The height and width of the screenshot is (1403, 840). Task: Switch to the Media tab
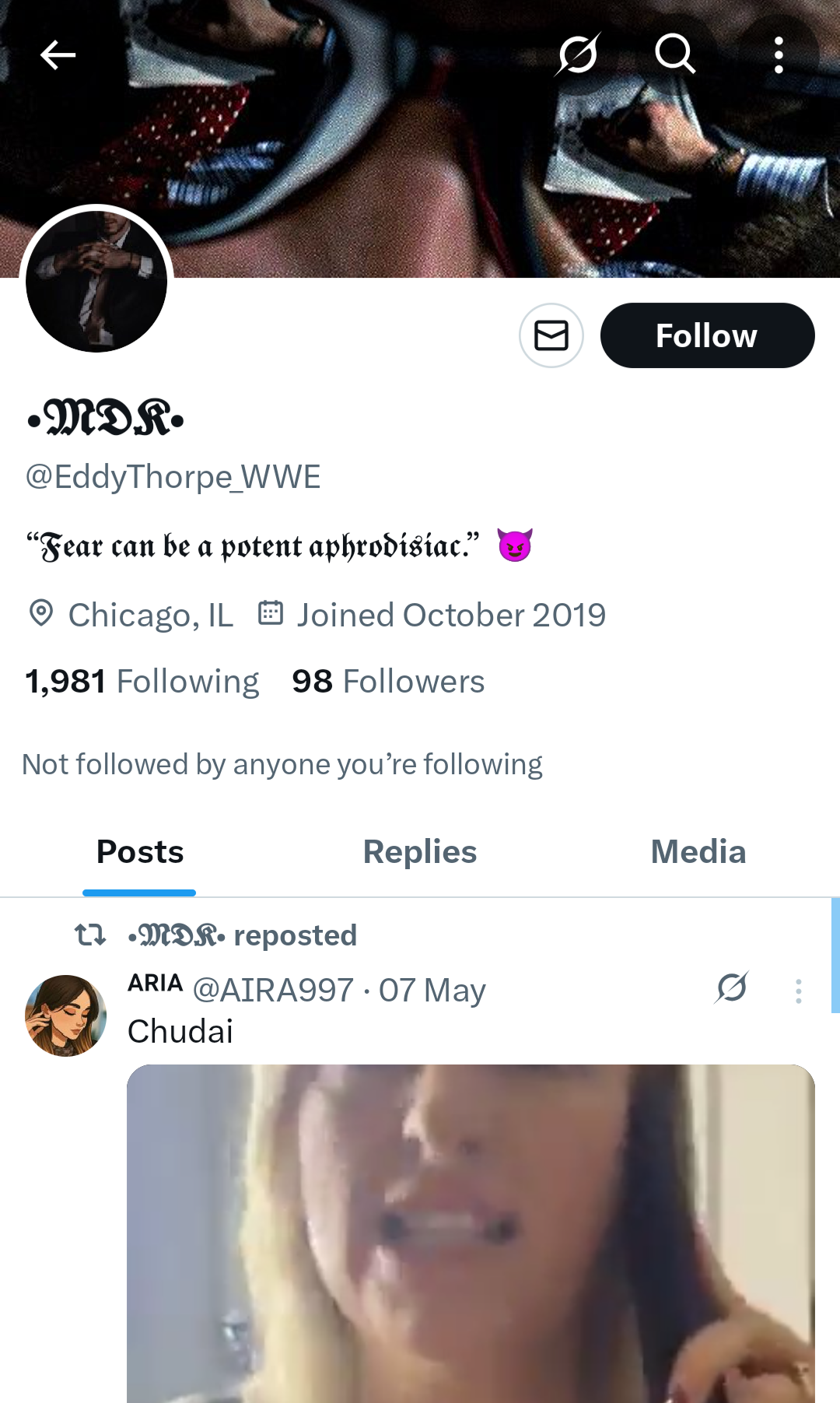698,852
